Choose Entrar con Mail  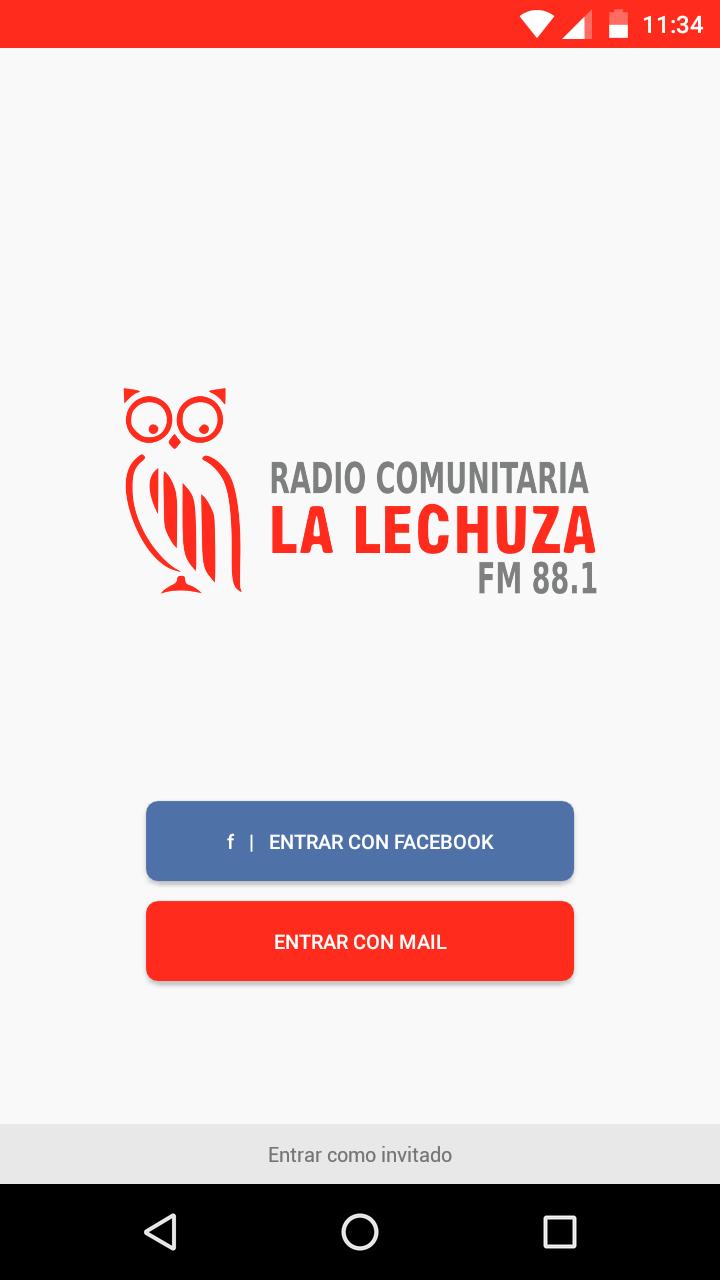360,941
